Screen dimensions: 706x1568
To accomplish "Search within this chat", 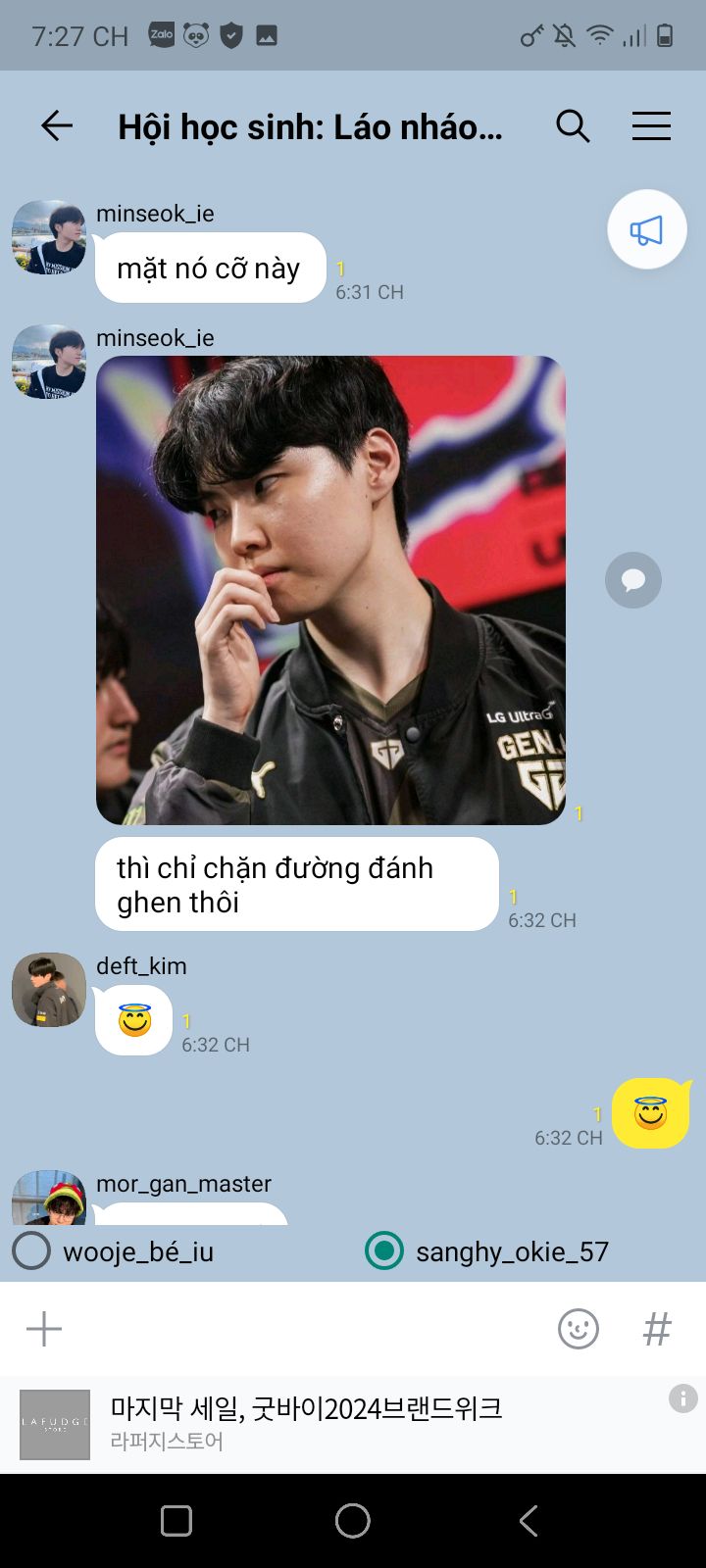I will click(573, 125).
